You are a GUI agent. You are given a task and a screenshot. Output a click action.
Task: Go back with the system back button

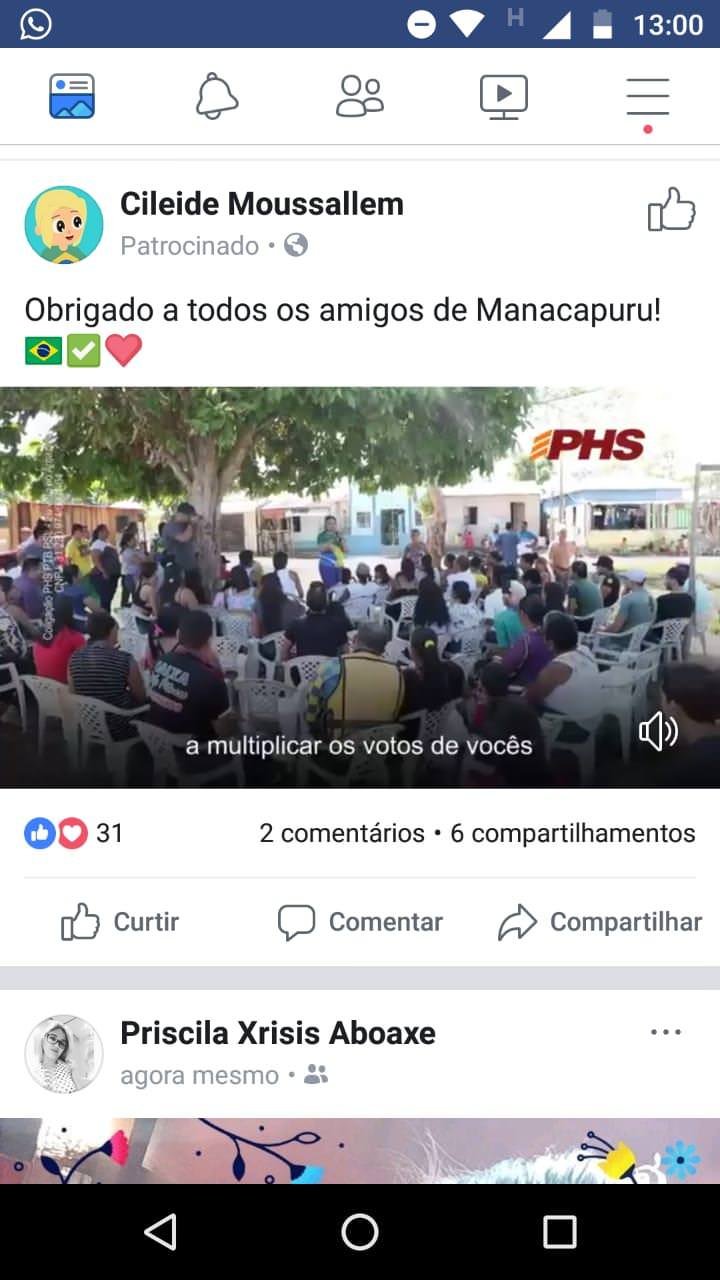click(160, 1232)
